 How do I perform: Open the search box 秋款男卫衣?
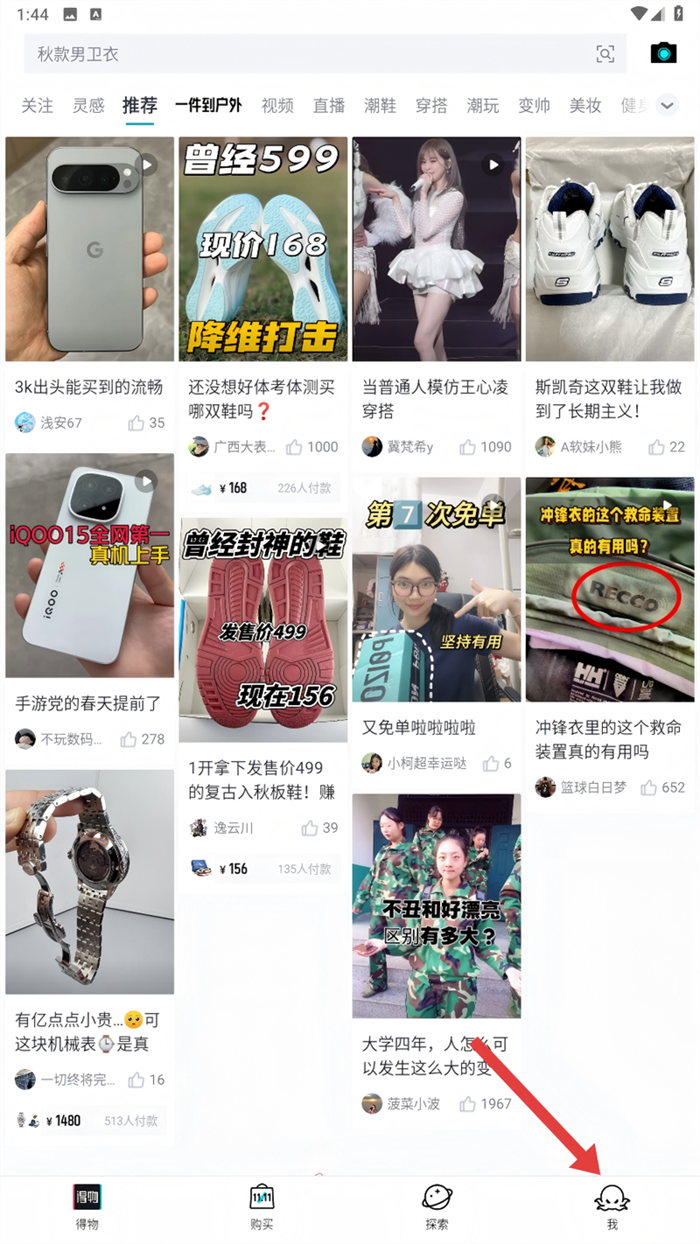tap(300, 54)
